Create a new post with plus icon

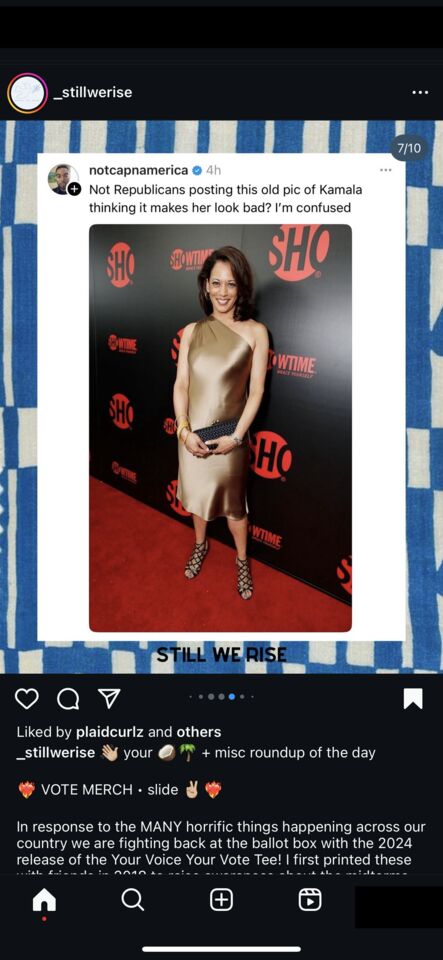222,899
